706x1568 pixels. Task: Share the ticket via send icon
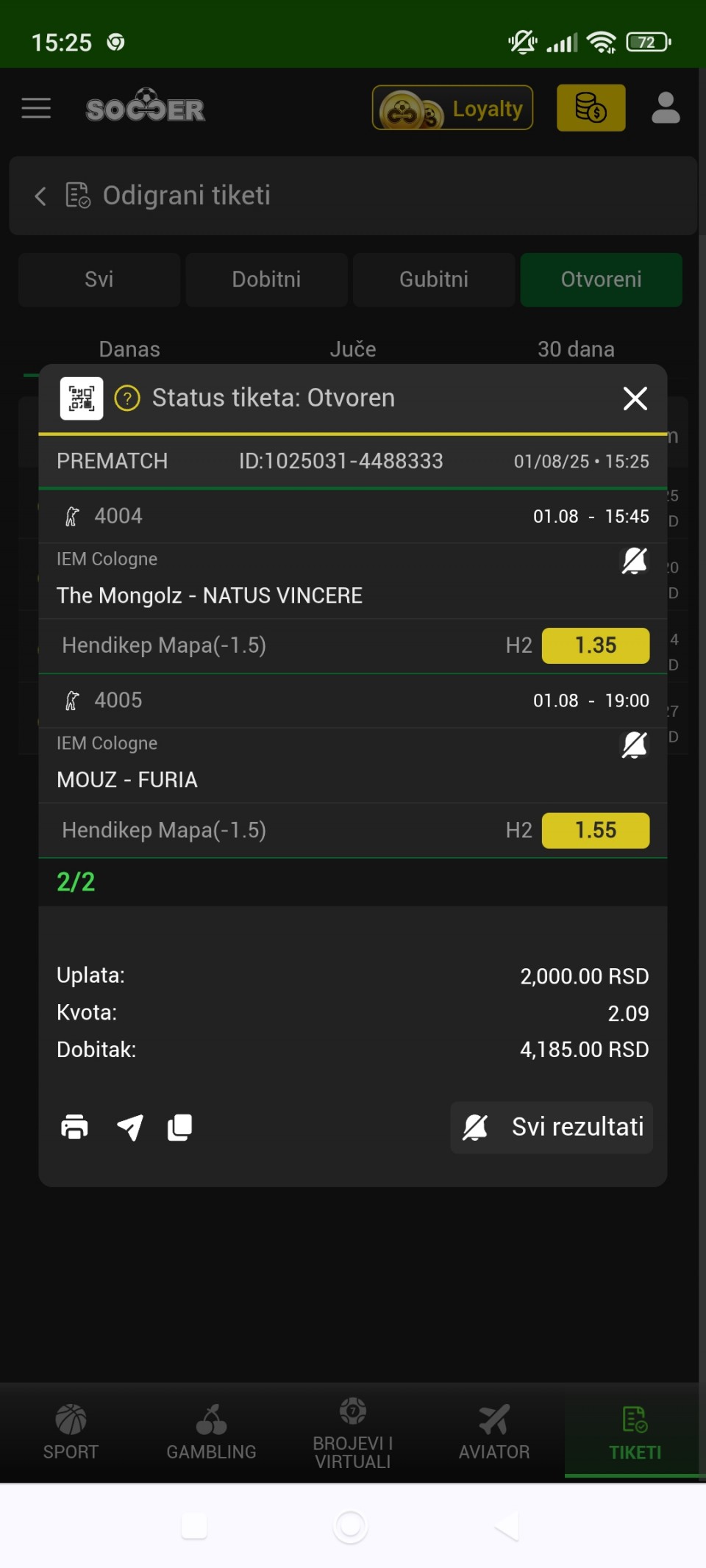[x=130, y=1127]
